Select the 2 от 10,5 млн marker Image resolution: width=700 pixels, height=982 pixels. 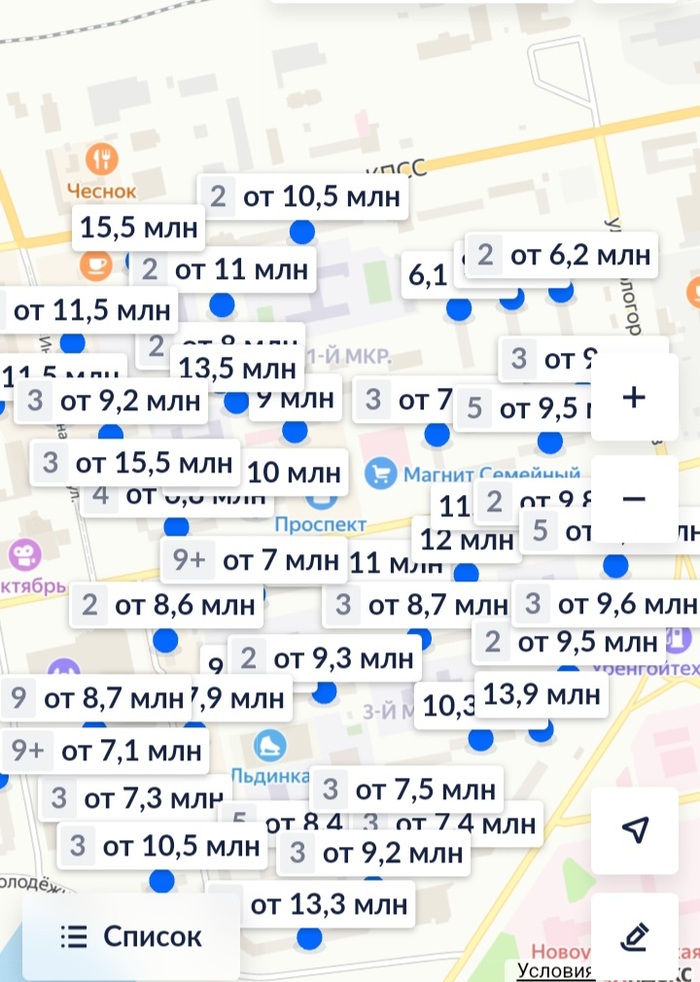pos(304,197)
